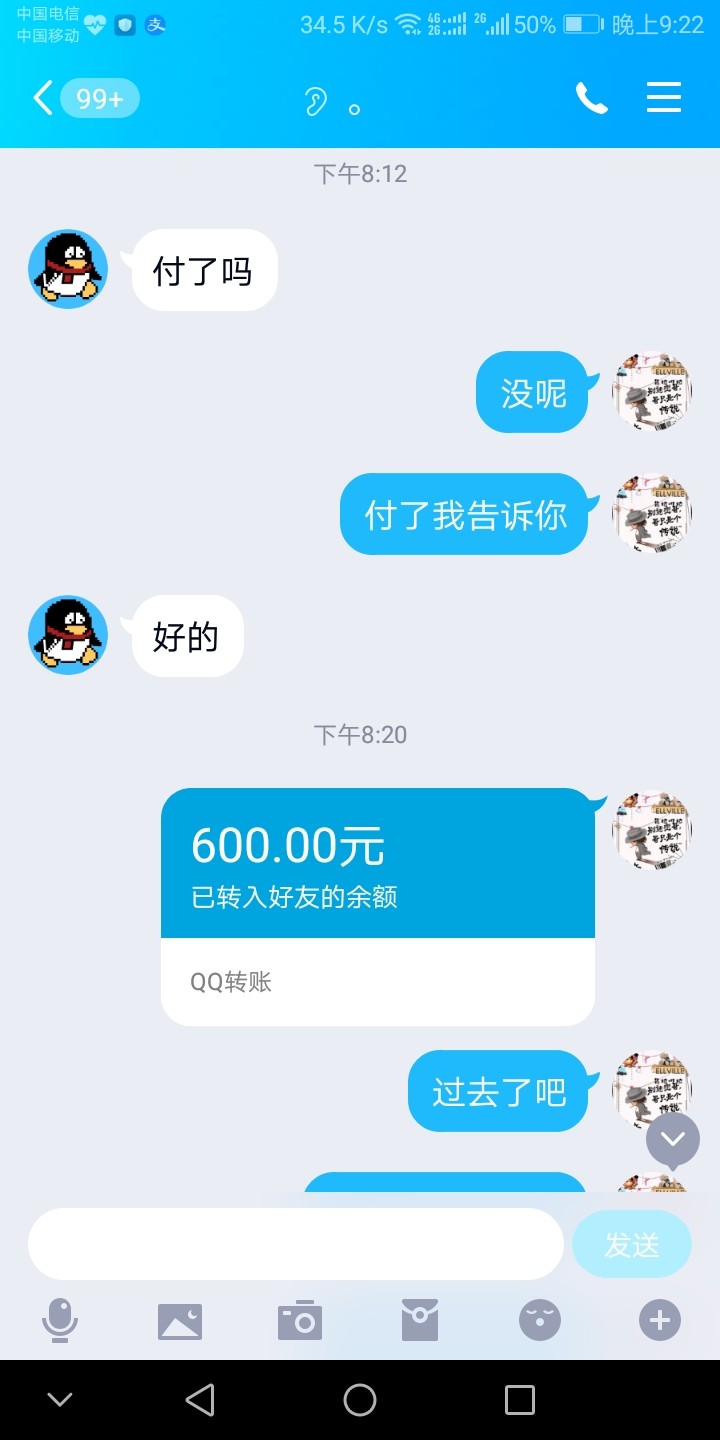Tap the 发送 send button
Image resolution: width=720 pixels, height=1440 pixels.
631,1245
